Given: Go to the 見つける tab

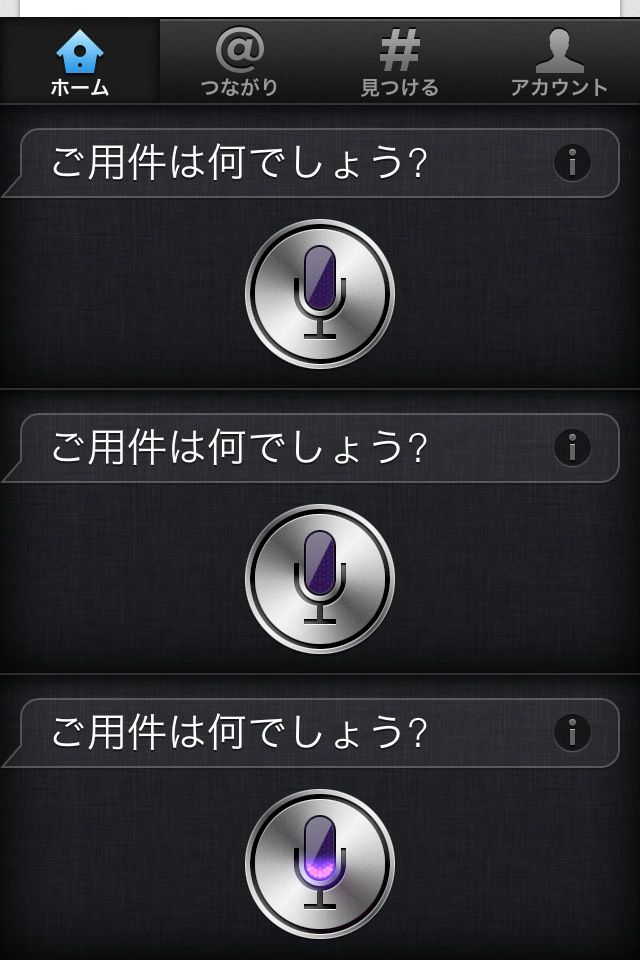Looking at the screenshot, I should (400, 62).
